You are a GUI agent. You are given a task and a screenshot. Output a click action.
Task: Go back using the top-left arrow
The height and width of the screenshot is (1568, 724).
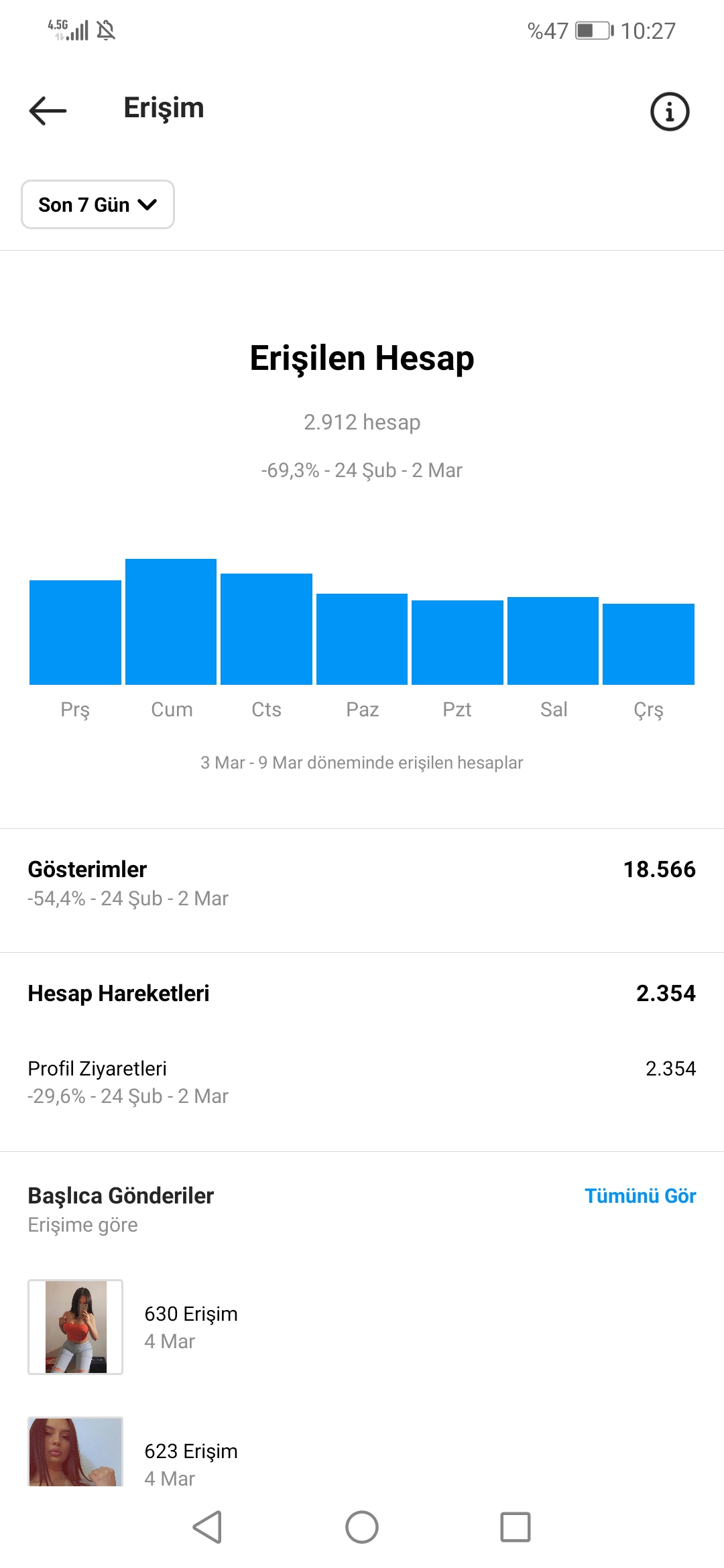[48, 111]
